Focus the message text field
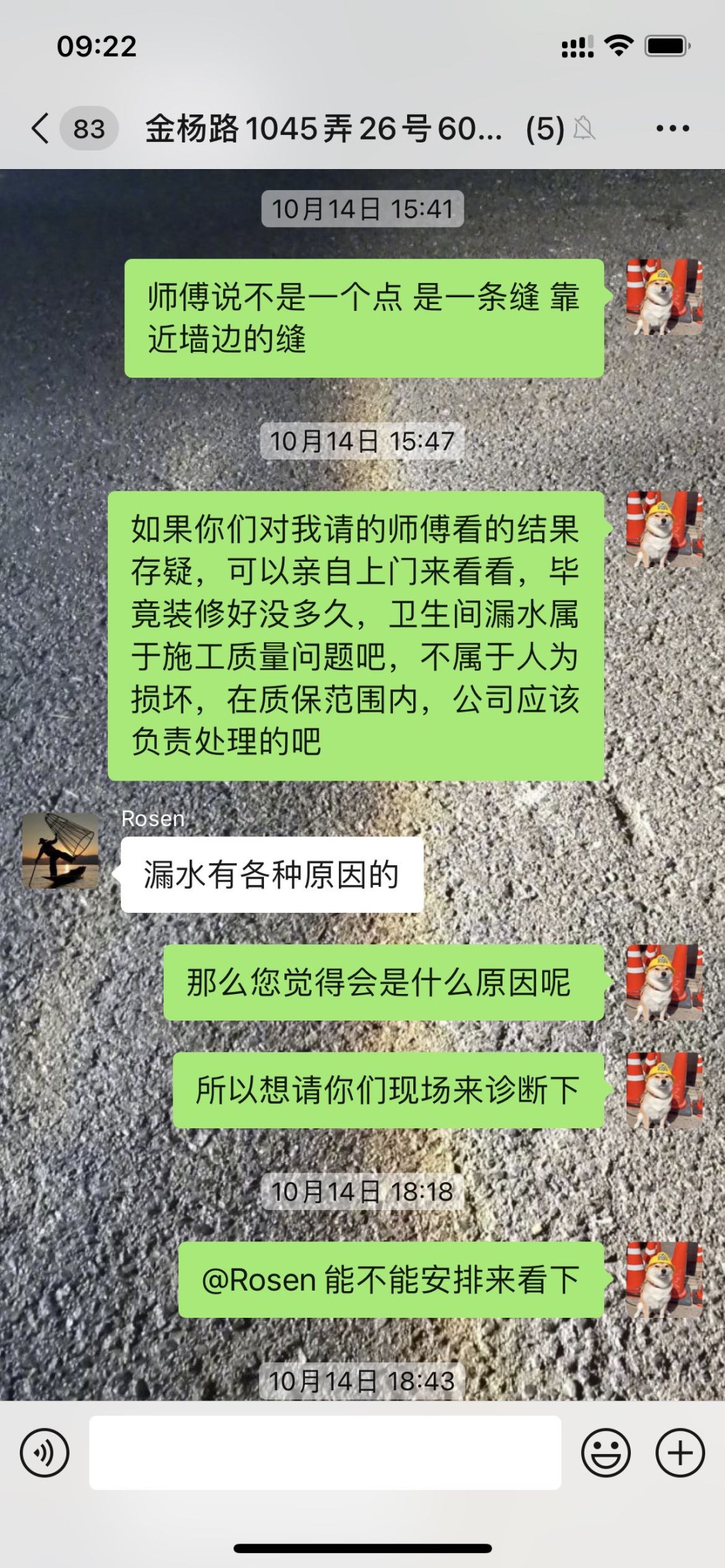This screenshot has width=725, height=1568. [x=325, y=1452]
